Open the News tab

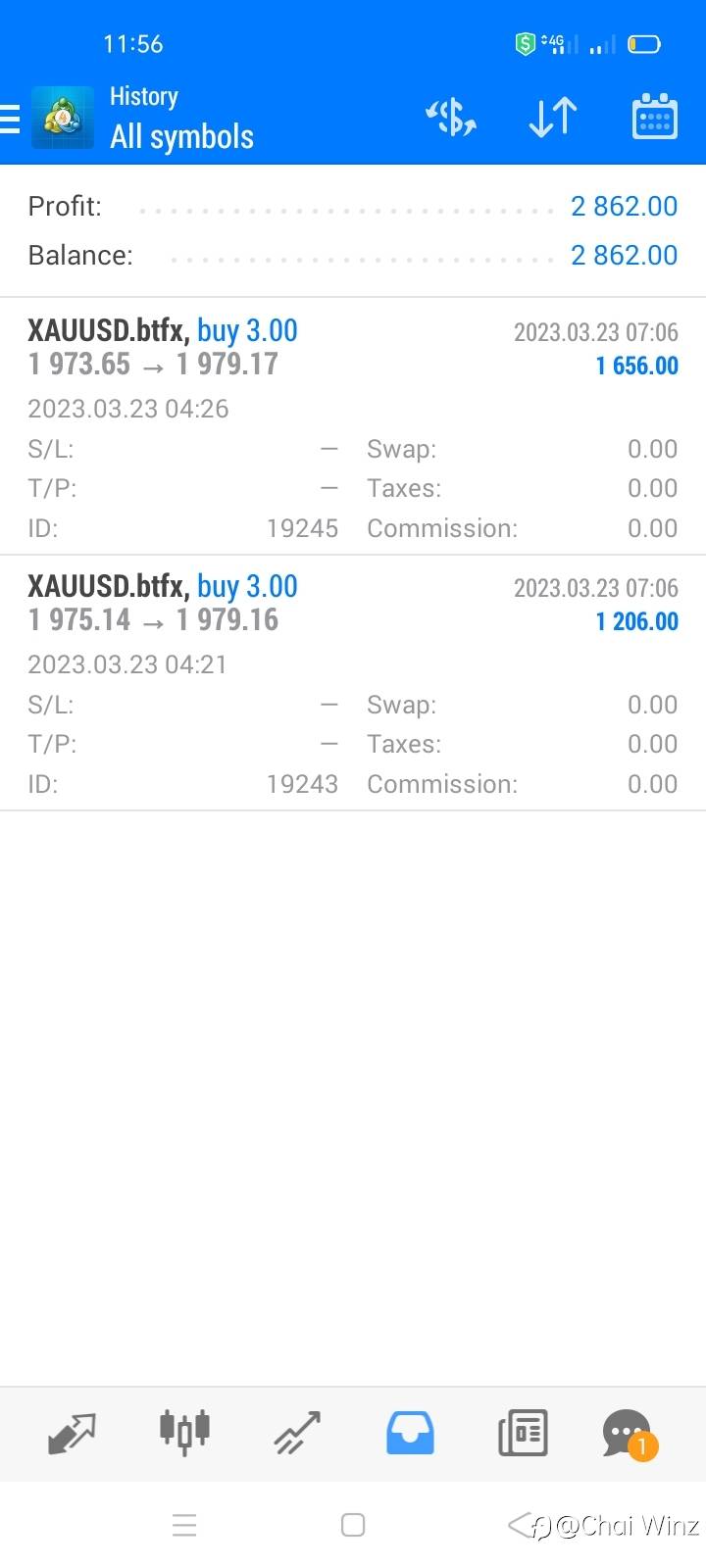pyautogui.click(x=523, y=1434)
